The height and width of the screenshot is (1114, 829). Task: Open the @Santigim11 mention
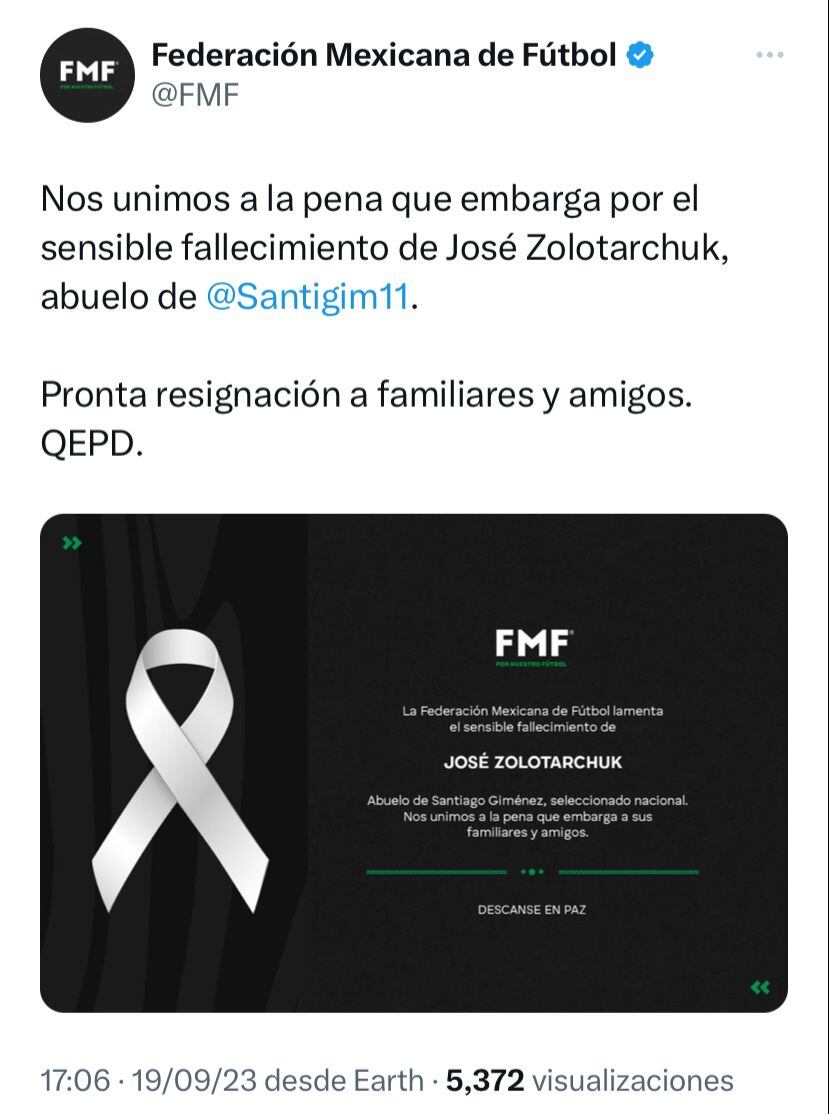pos(308,298)
